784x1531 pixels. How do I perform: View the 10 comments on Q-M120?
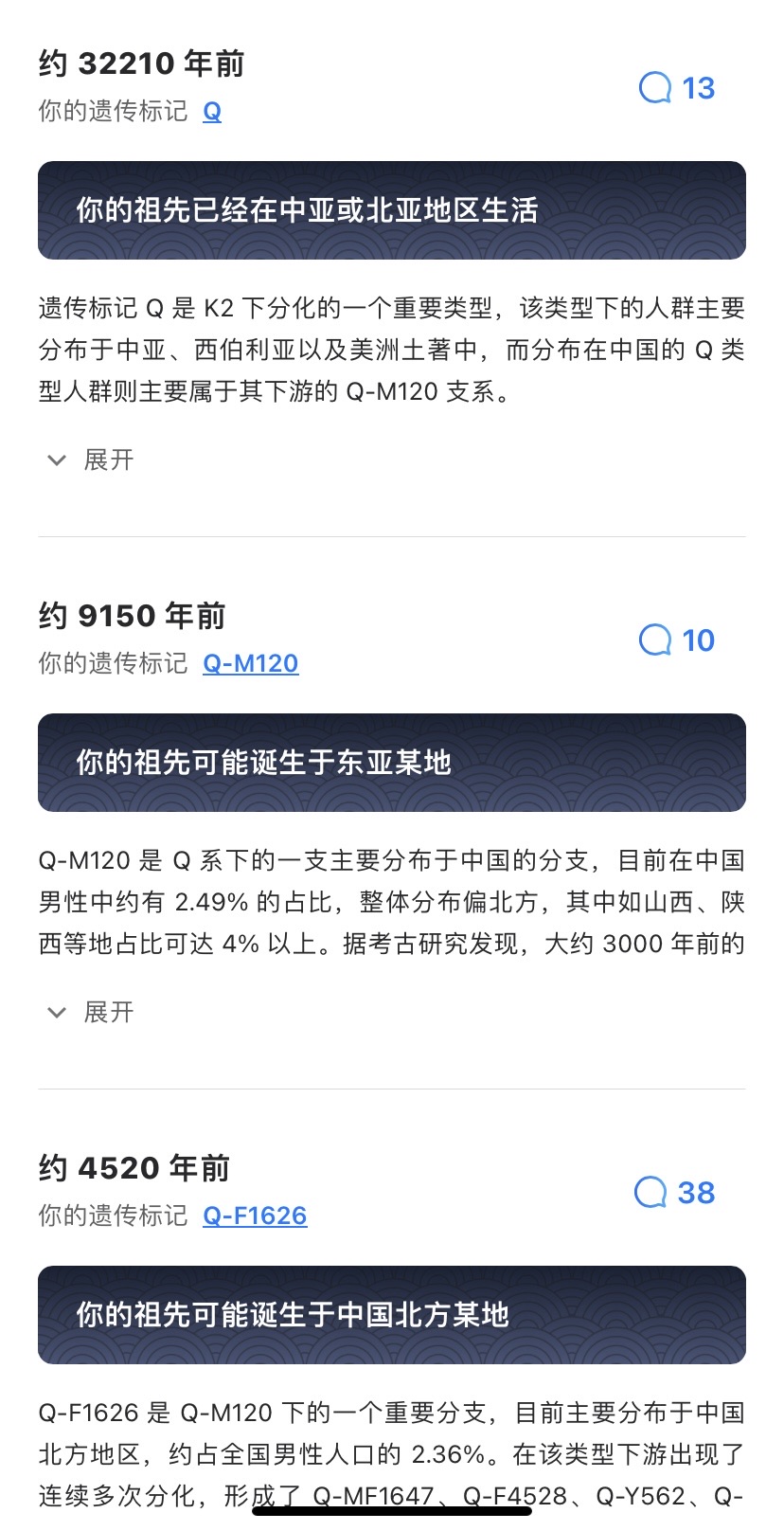(677, 640)
